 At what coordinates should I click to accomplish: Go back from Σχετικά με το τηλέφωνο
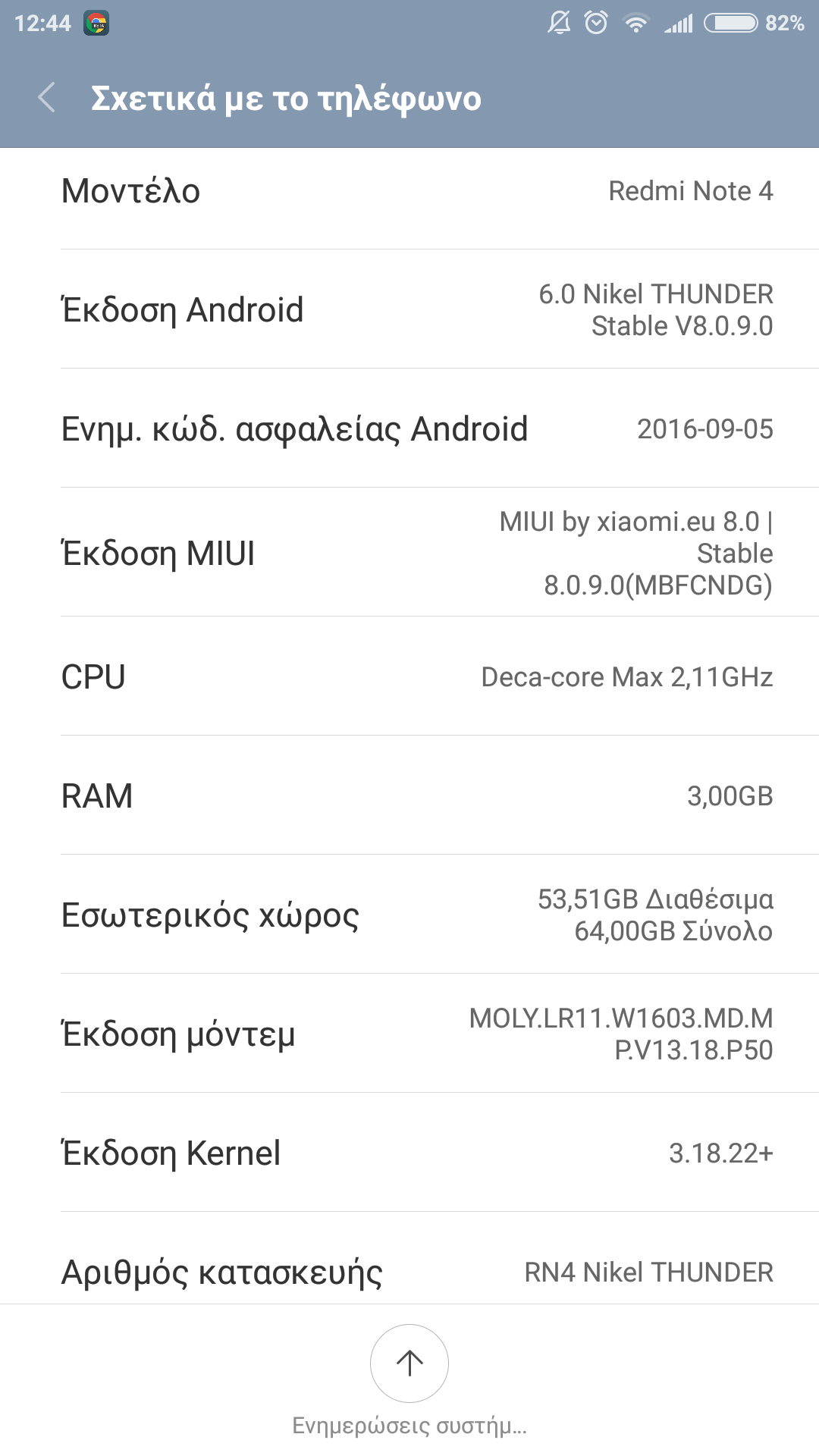pos(47,99)
